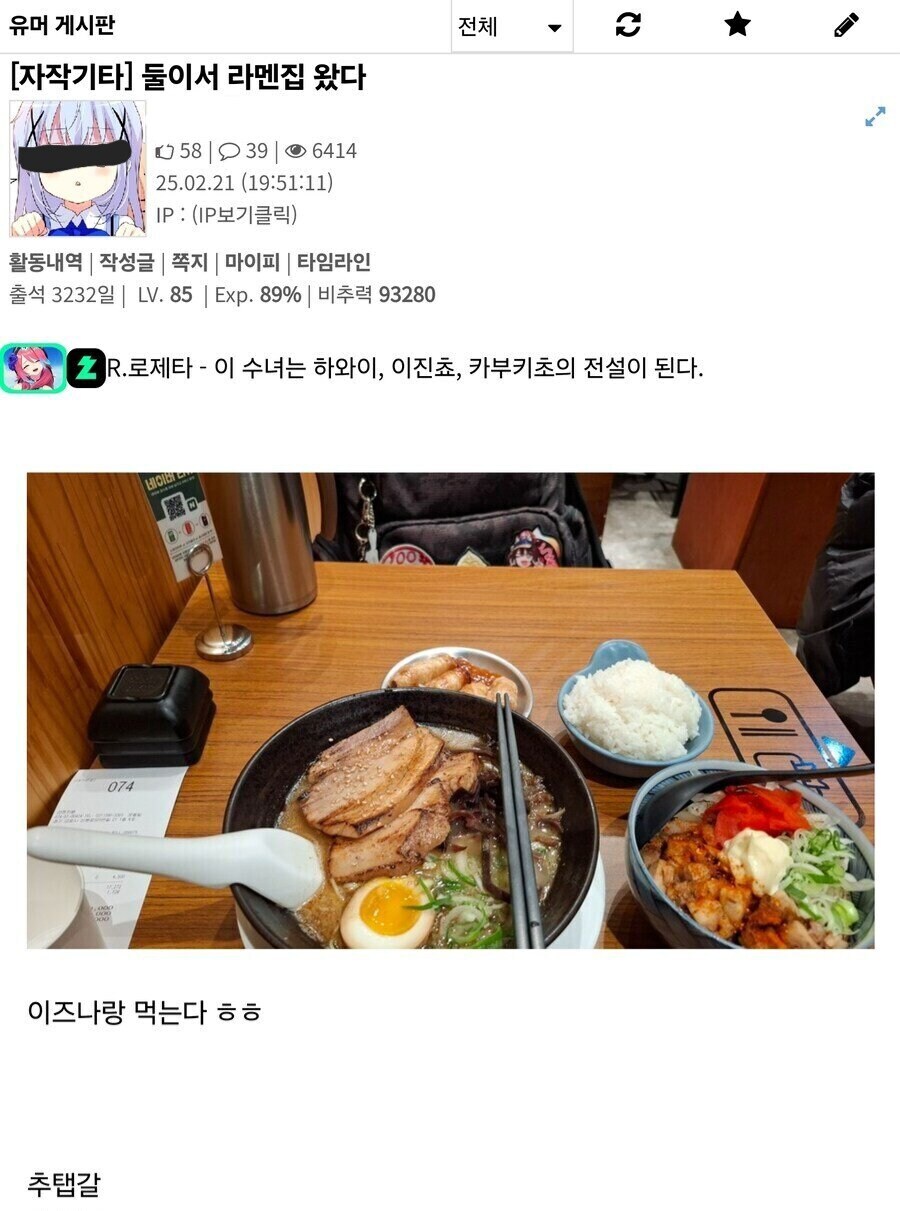Open the author's 타임라인
The width and height of the screenshot is (900, 1211).
(x=334, y=263)
